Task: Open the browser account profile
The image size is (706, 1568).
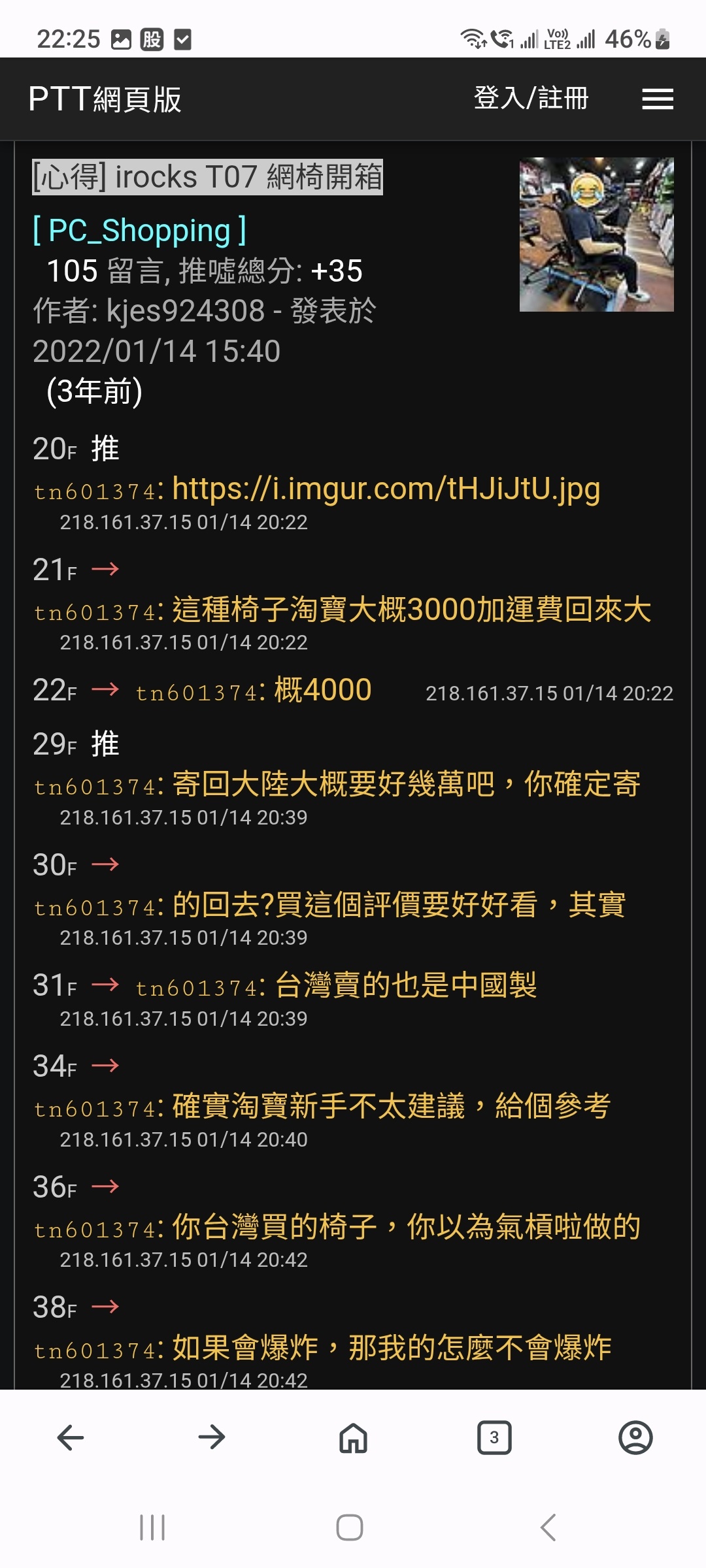Action: pyautogui.click(x=635, y=1437)
